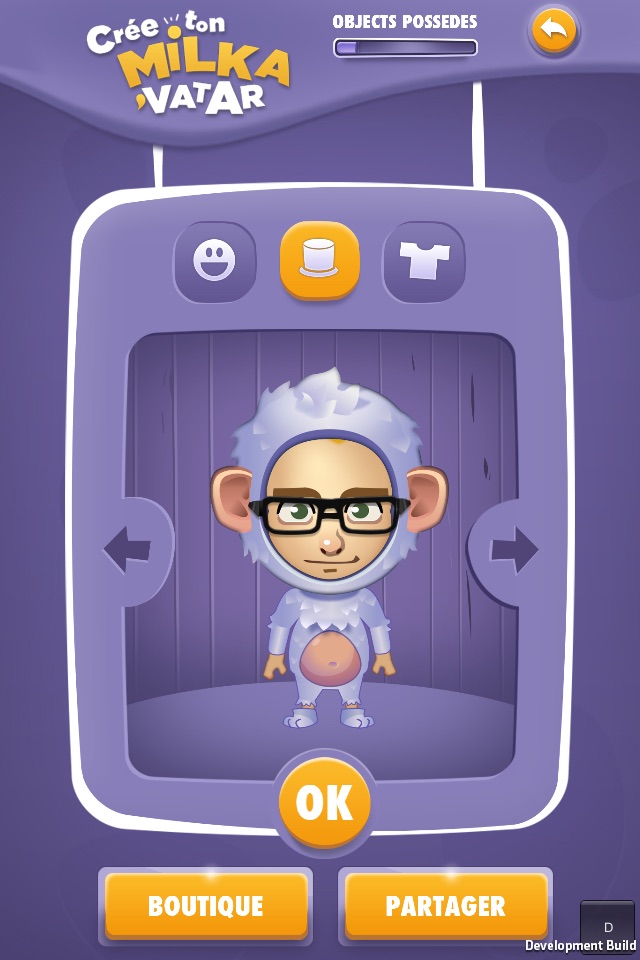Confirm avatar with the OK button
This screenshot has width=640, height=960.
click(324, 803)
